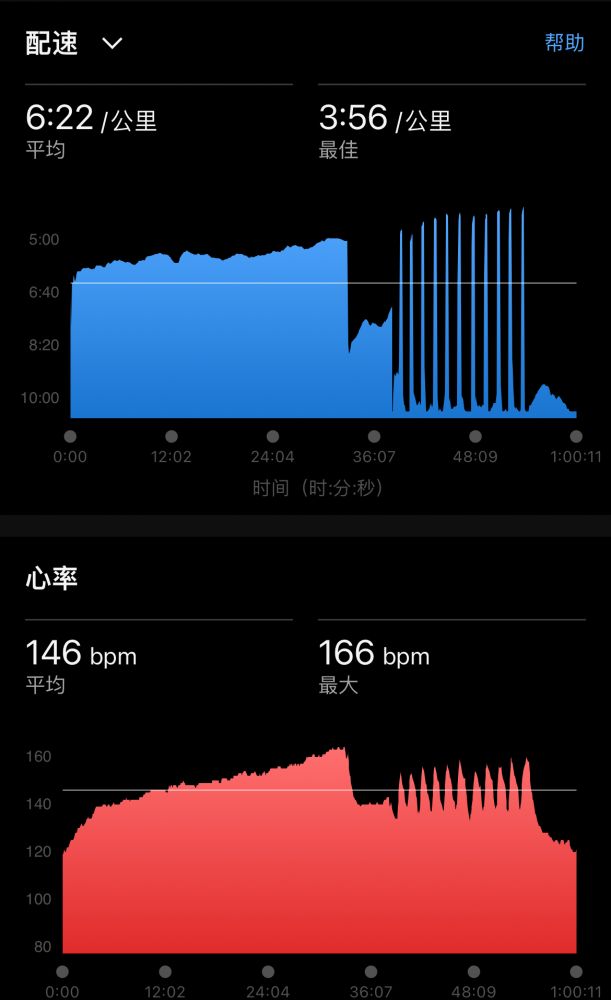Expand the 配速 metric dropdown
The image size is (611, 1000).
111,44
